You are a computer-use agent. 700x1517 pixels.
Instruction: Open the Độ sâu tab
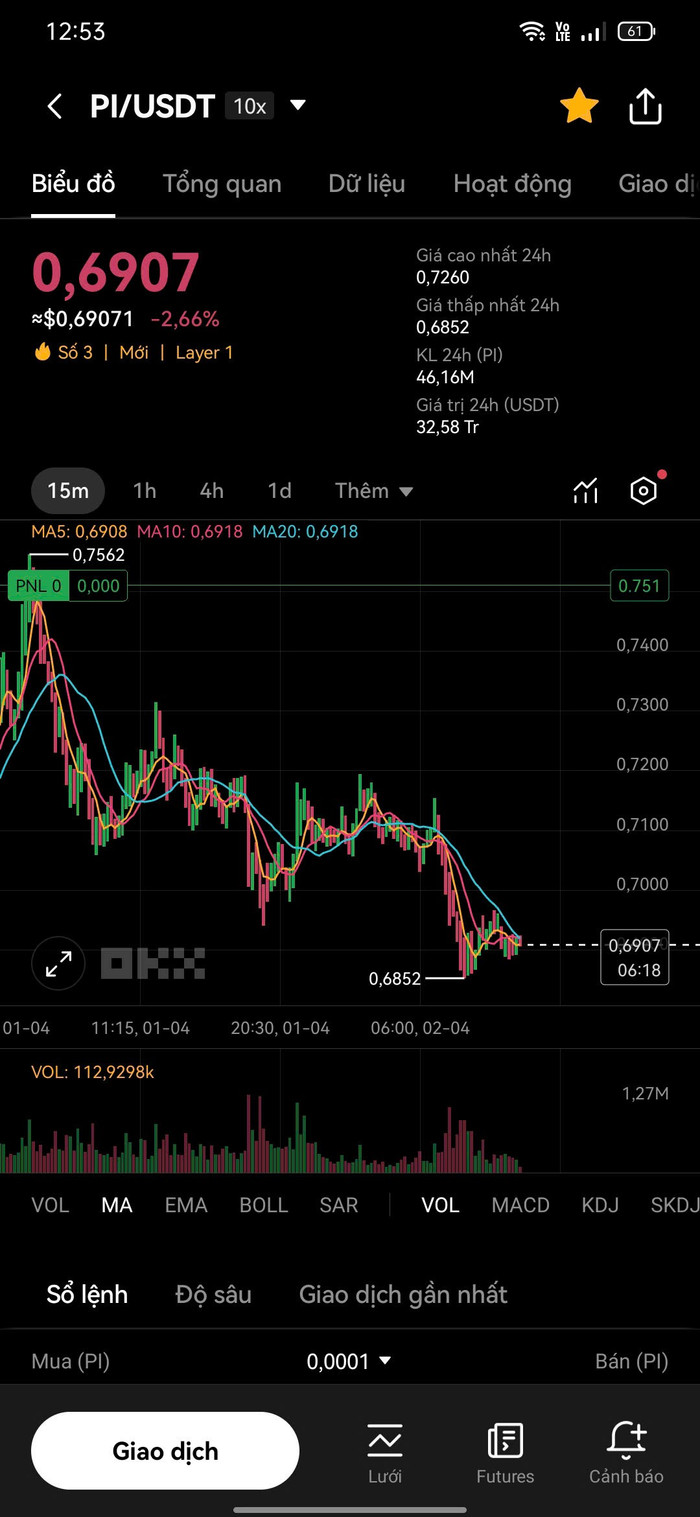coord(213,1295)
